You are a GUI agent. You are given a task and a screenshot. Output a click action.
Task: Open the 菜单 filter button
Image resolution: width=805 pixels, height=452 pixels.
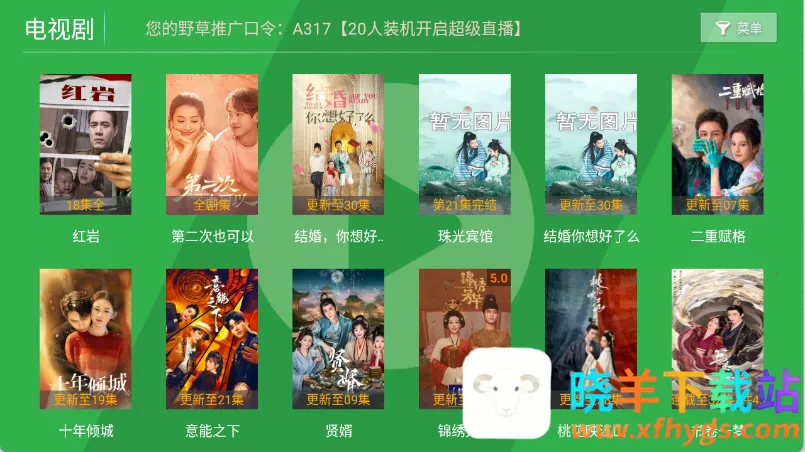pos(738,28)
